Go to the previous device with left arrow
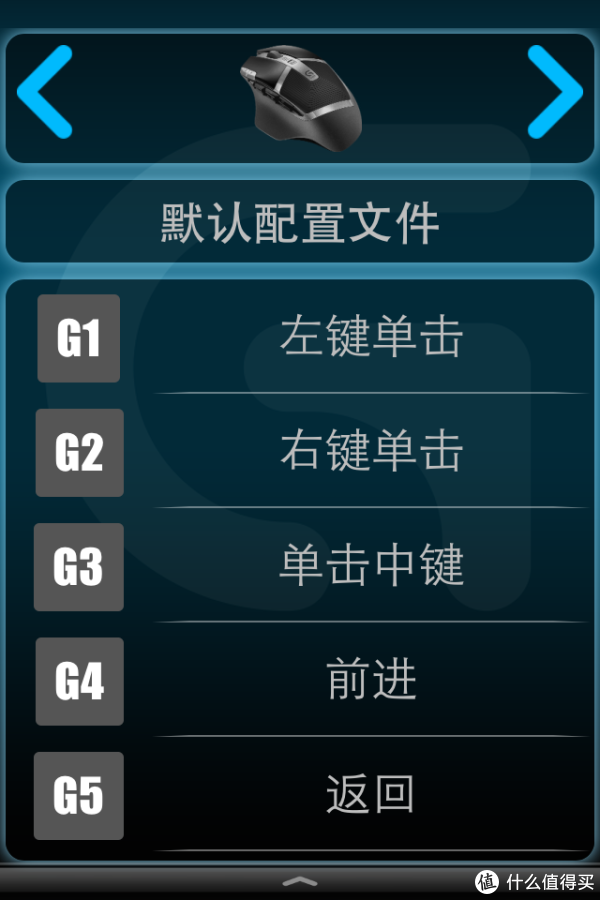Viewport: 600px width, 900px height. click(x=46, y=92)
